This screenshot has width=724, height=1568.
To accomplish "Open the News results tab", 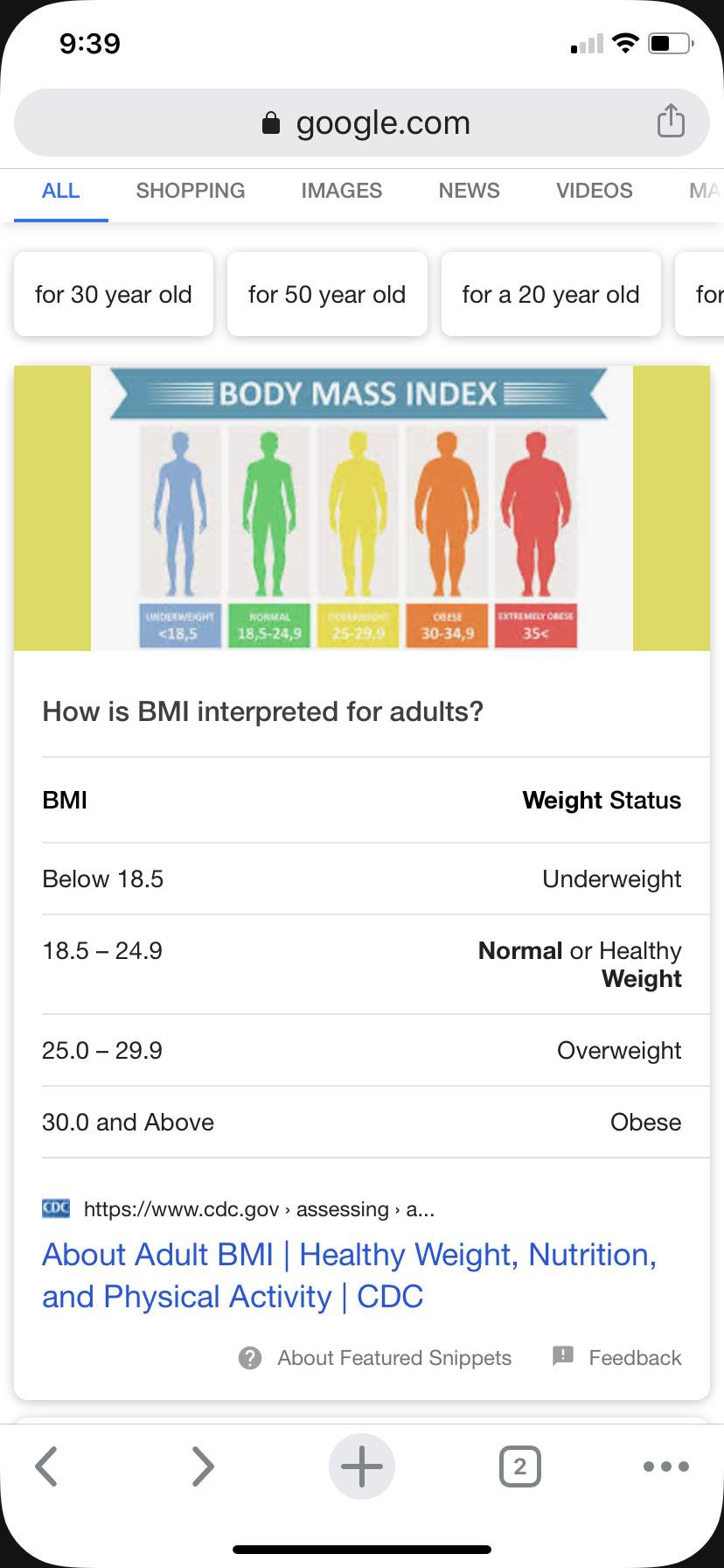I will [469, 191].
